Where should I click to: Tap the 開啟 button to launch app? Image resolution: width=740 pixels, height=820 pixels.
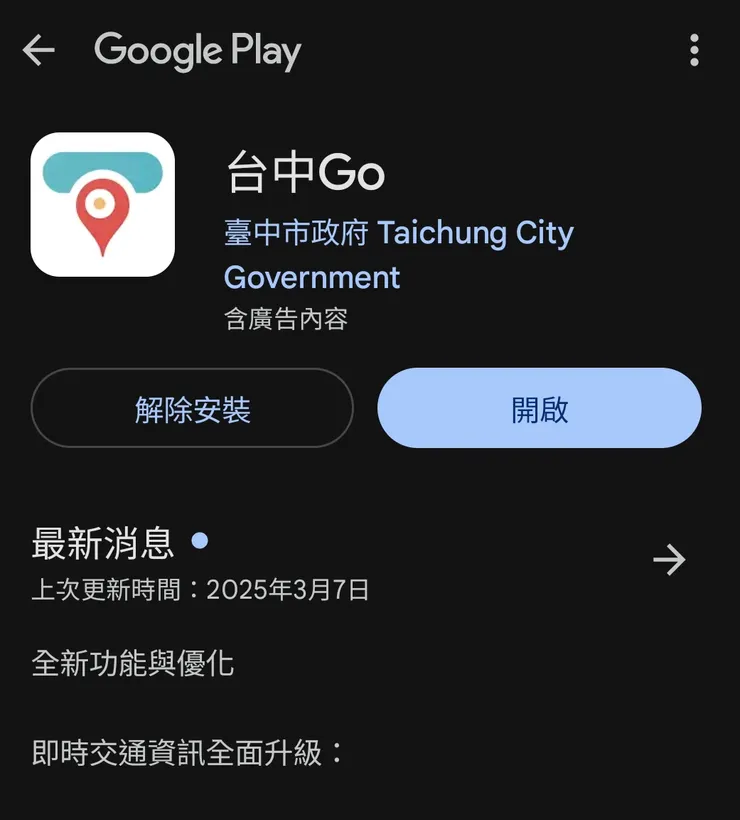(x=538, y=408)
